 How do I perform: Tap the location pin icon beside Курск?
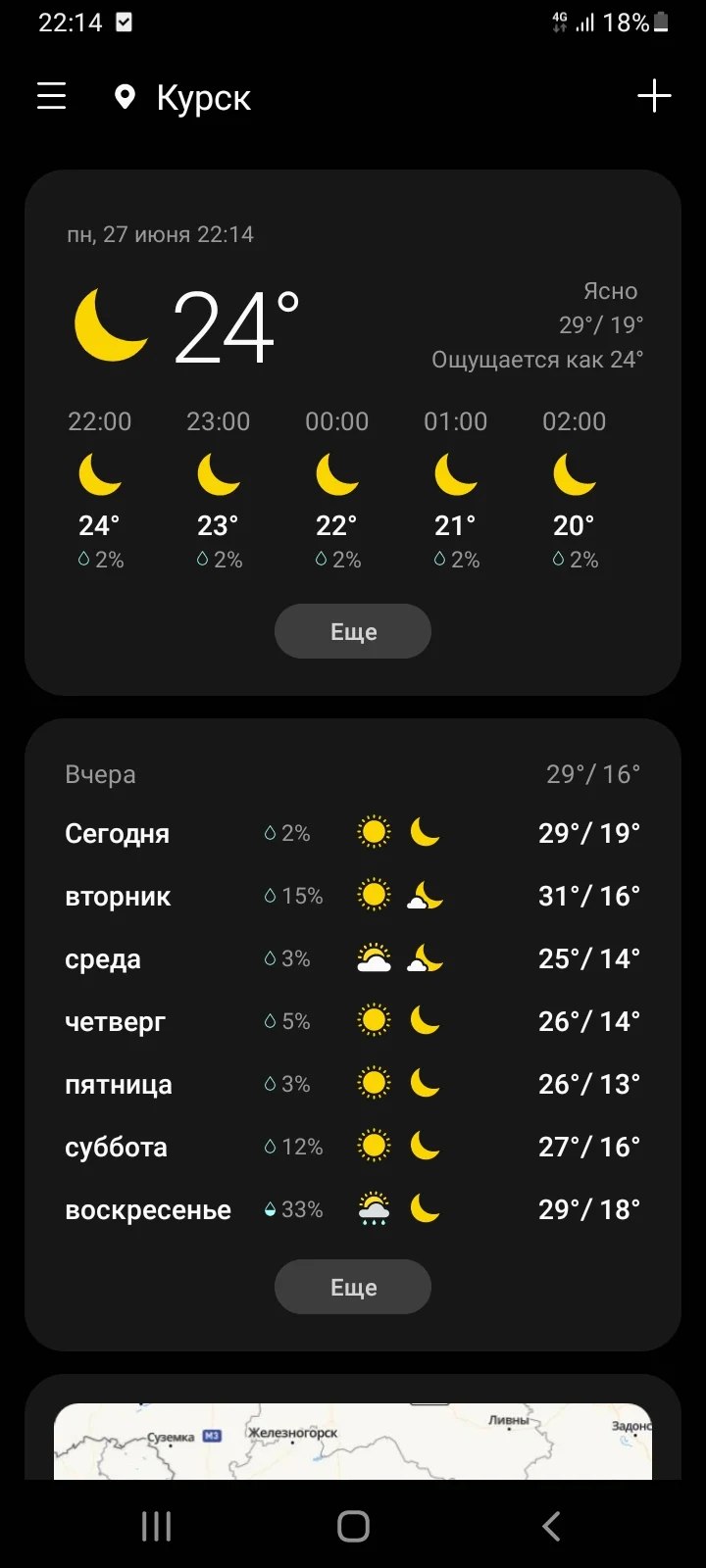pyautogui.click(x=124, y=97)
